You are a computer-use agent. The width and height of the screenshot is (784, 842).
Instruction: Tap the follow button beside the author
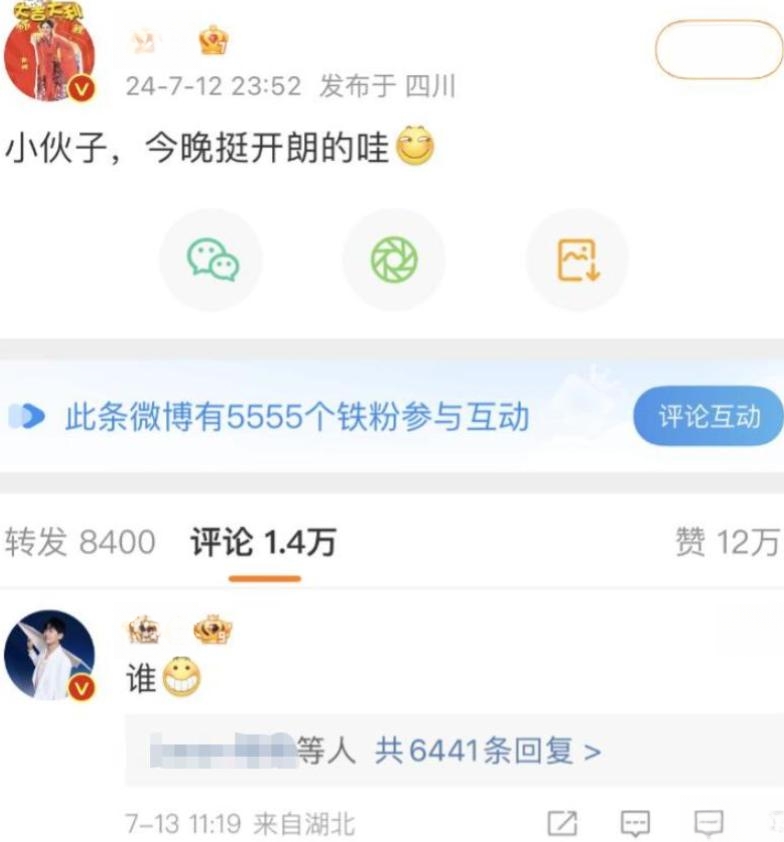point(718,49)
